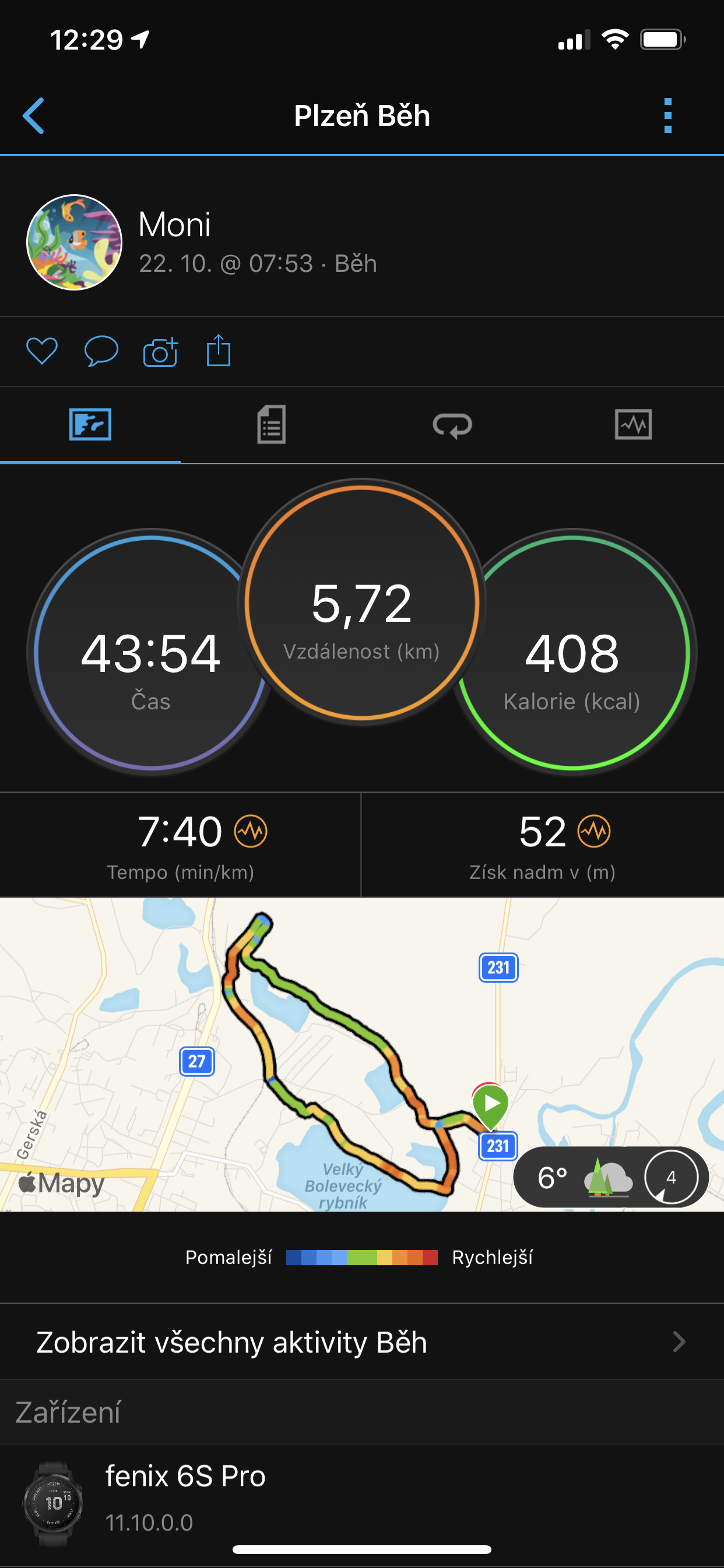Switch to the laps tab
The image size is (724, 1568).
tap(452, 425)
